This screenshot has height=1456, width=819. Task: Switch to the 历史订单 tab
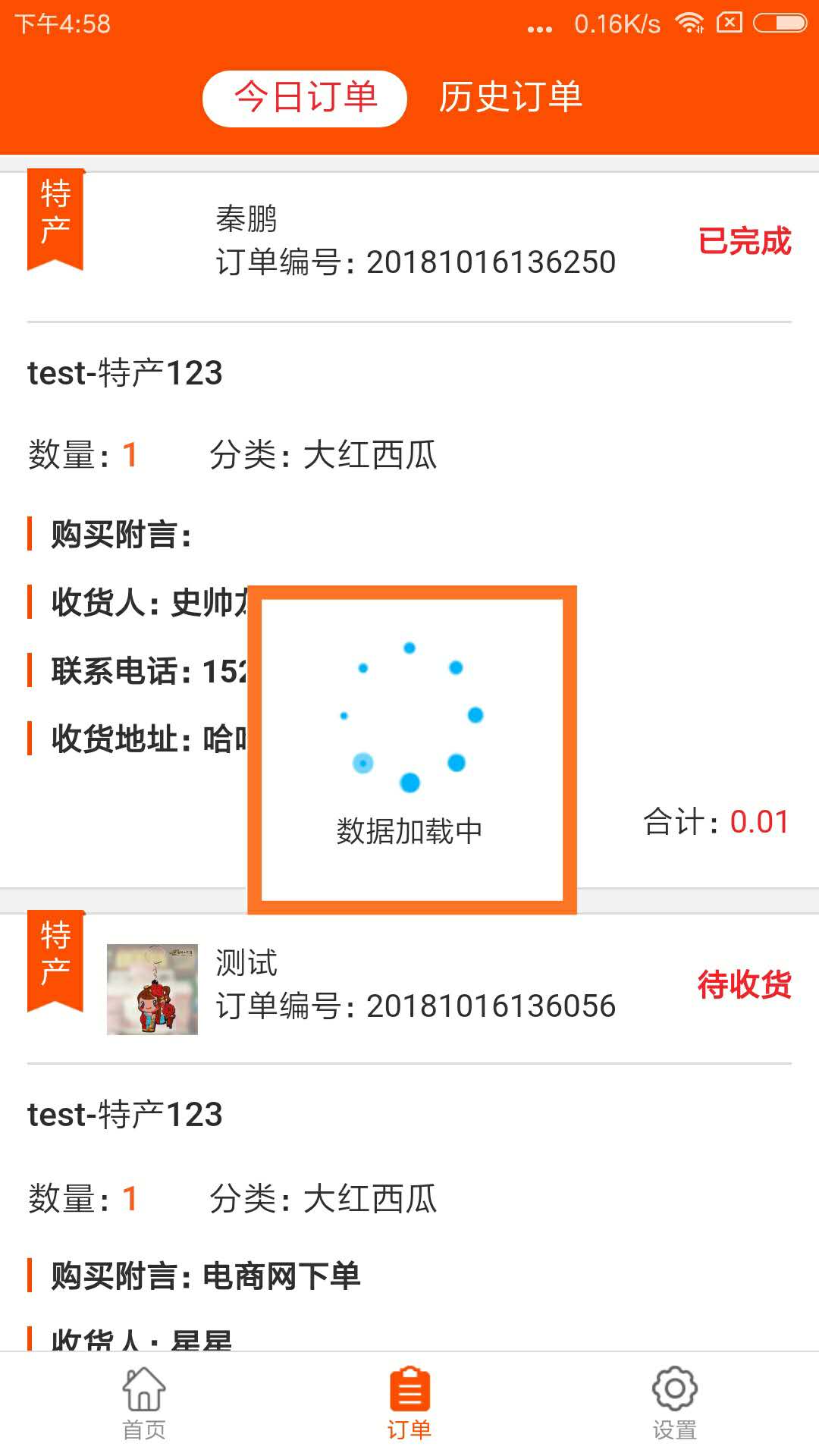coord(510,98)
